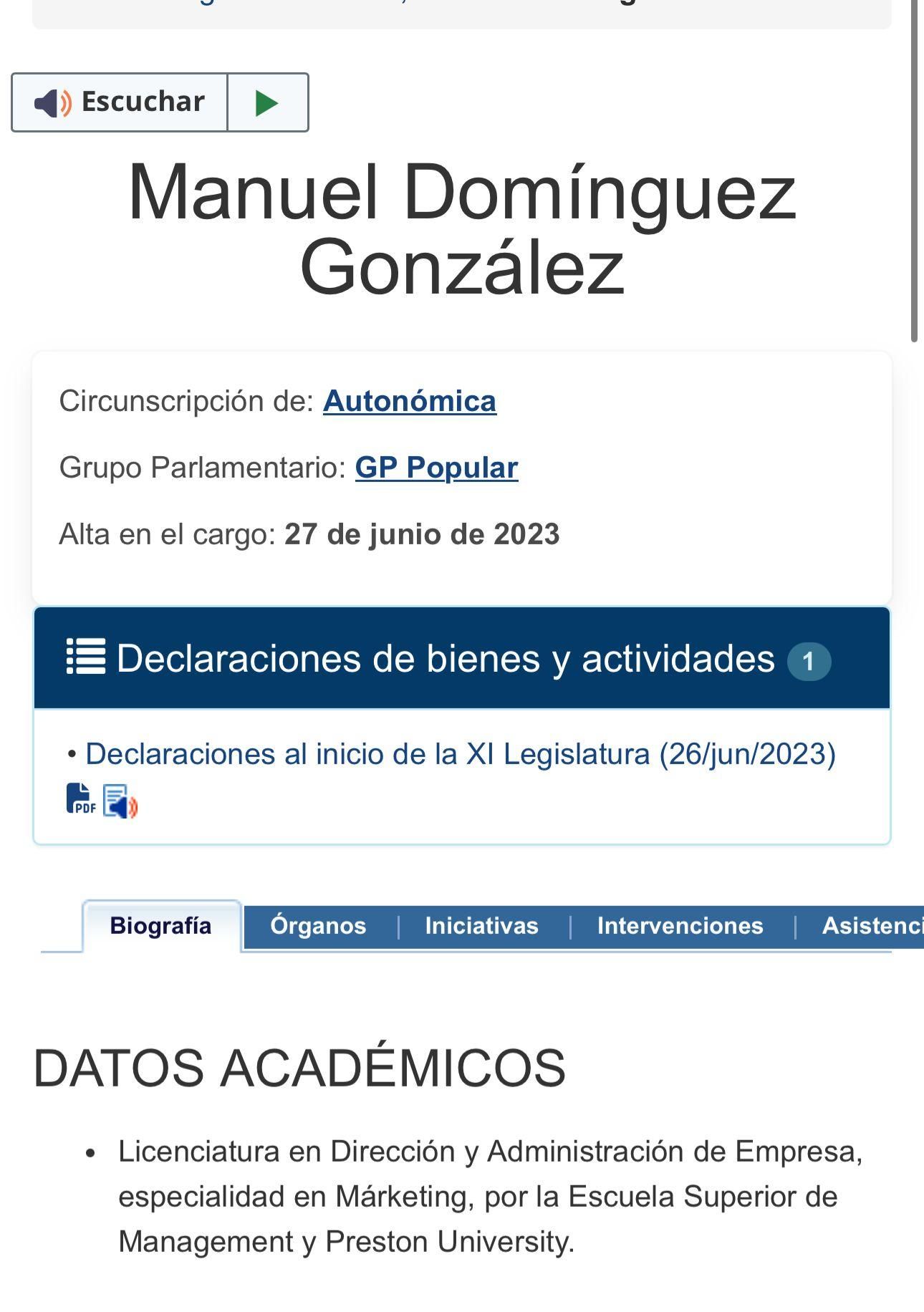Stay on the Biografía tab by clicking it
This screenshot has height=1312, width=924.
tap(160, 925)
